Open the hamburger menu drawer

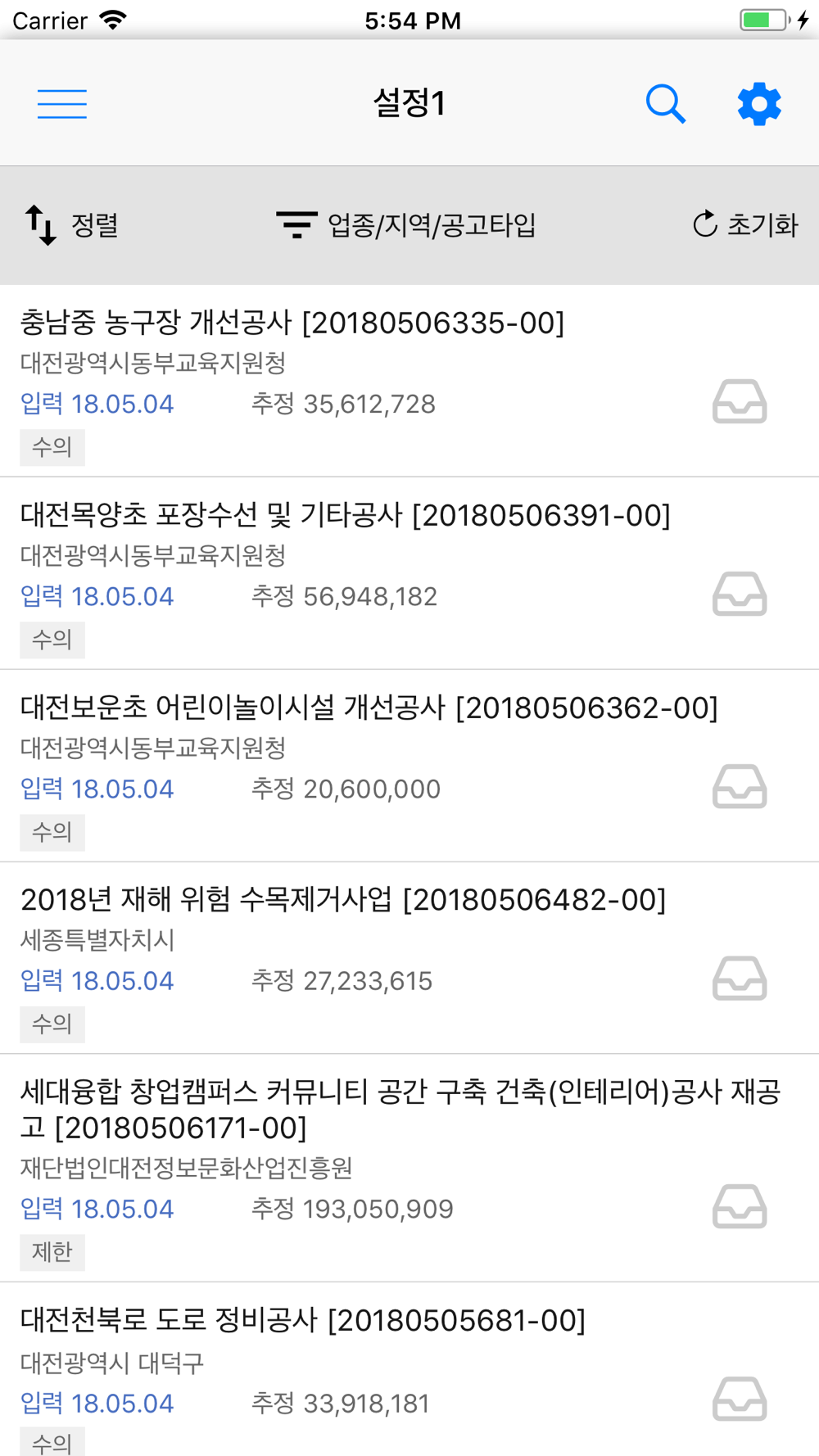point(62,104)
